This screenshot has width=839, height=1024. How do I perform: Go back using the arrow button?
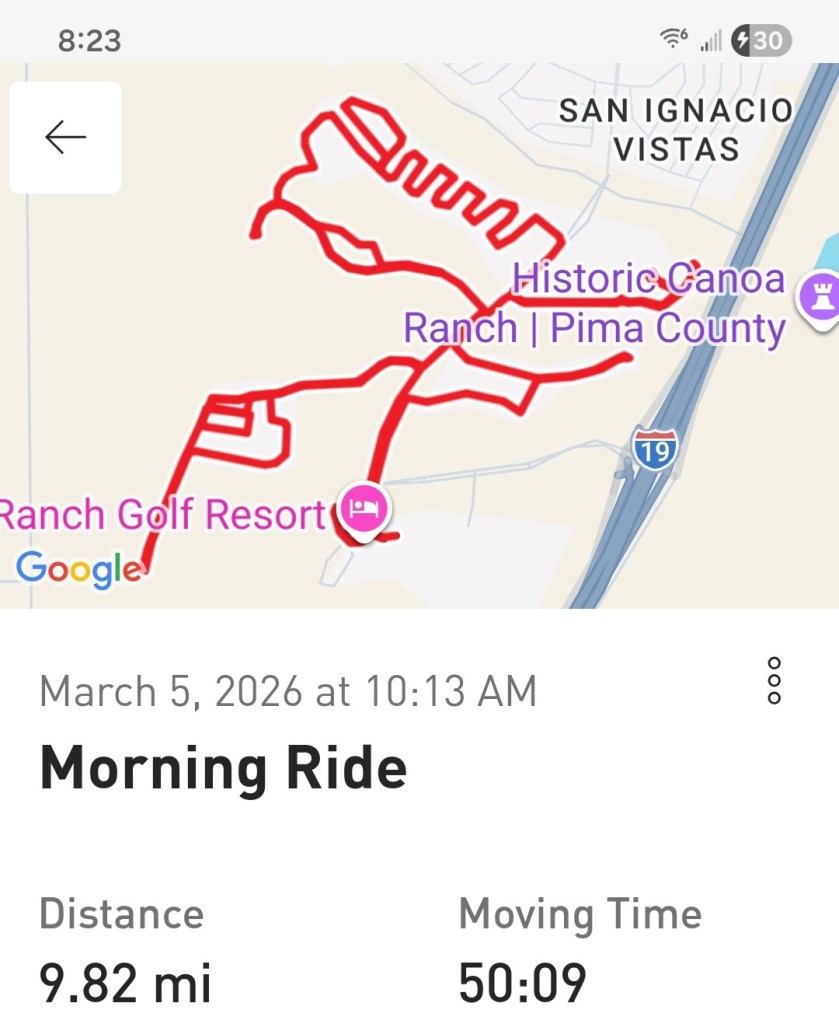[65, 137]
